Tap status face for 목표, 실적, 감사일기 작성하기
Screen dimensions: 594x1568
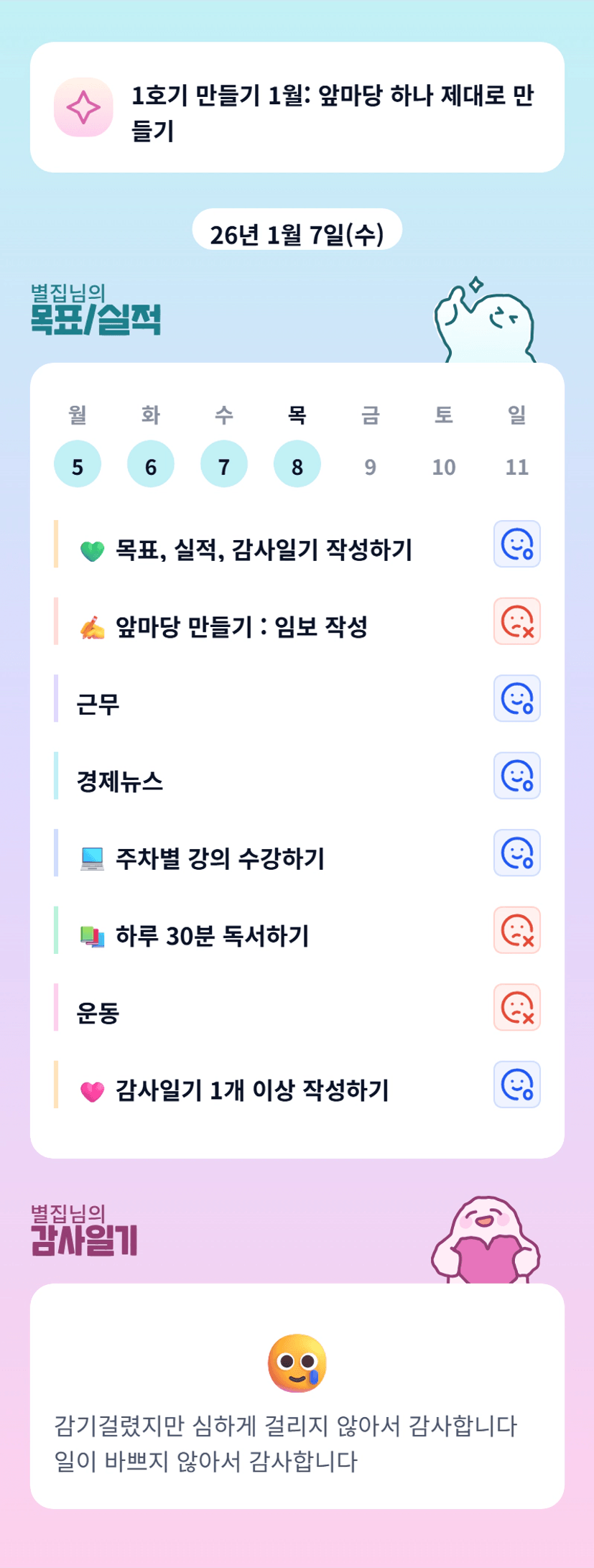coord(517,544)
